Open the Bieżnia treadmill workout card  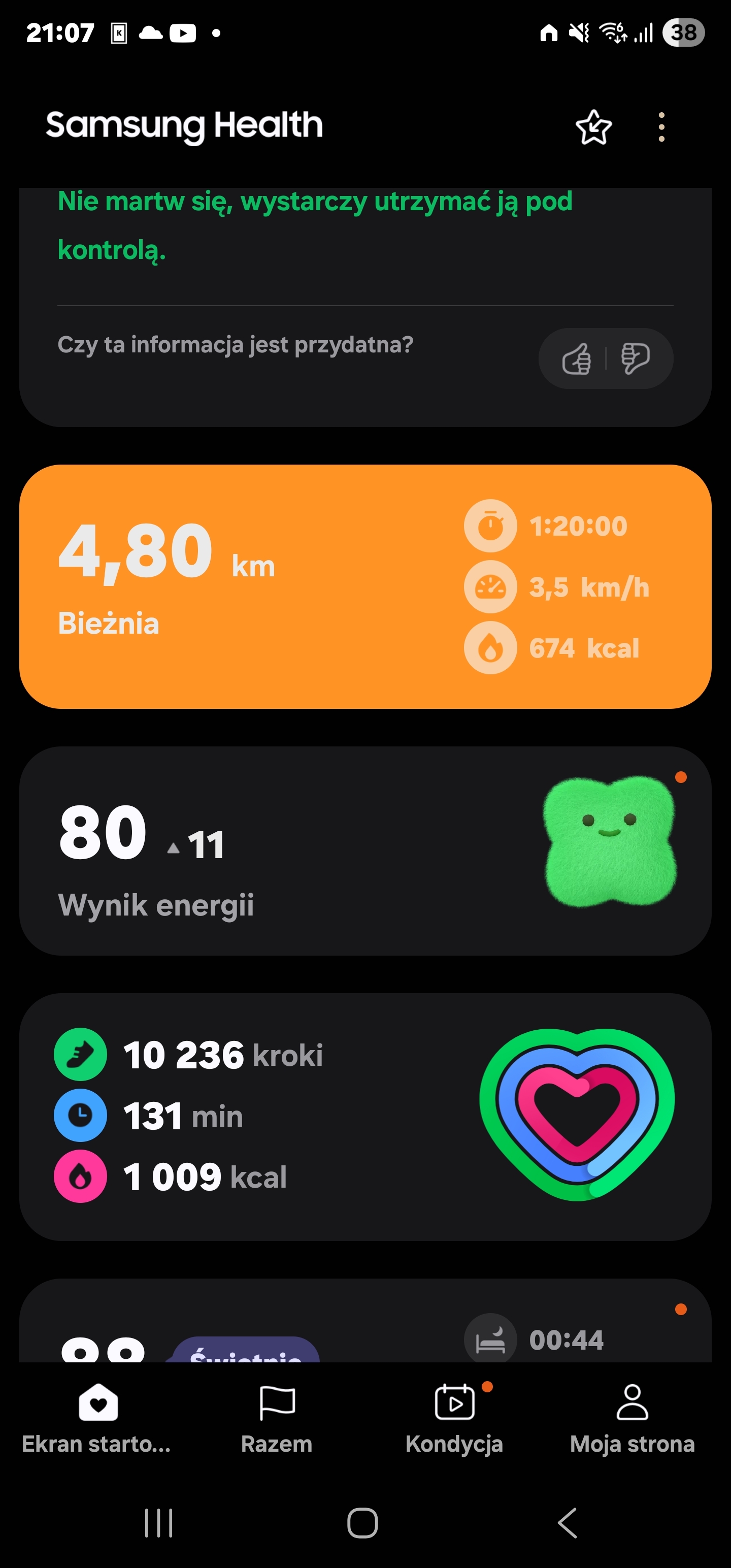coord(365,586)
